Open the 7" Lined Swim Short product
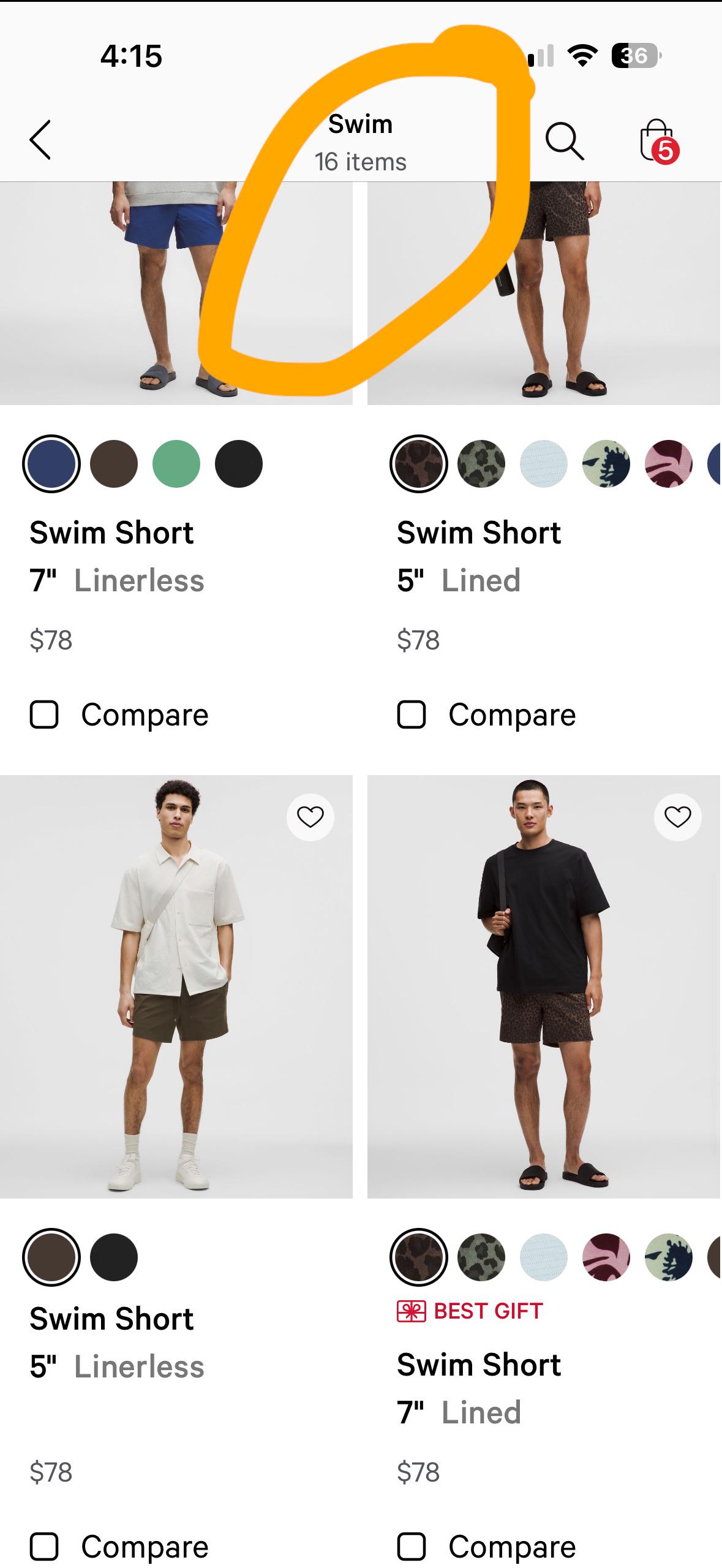722x1568 pixels. (544, 987)
